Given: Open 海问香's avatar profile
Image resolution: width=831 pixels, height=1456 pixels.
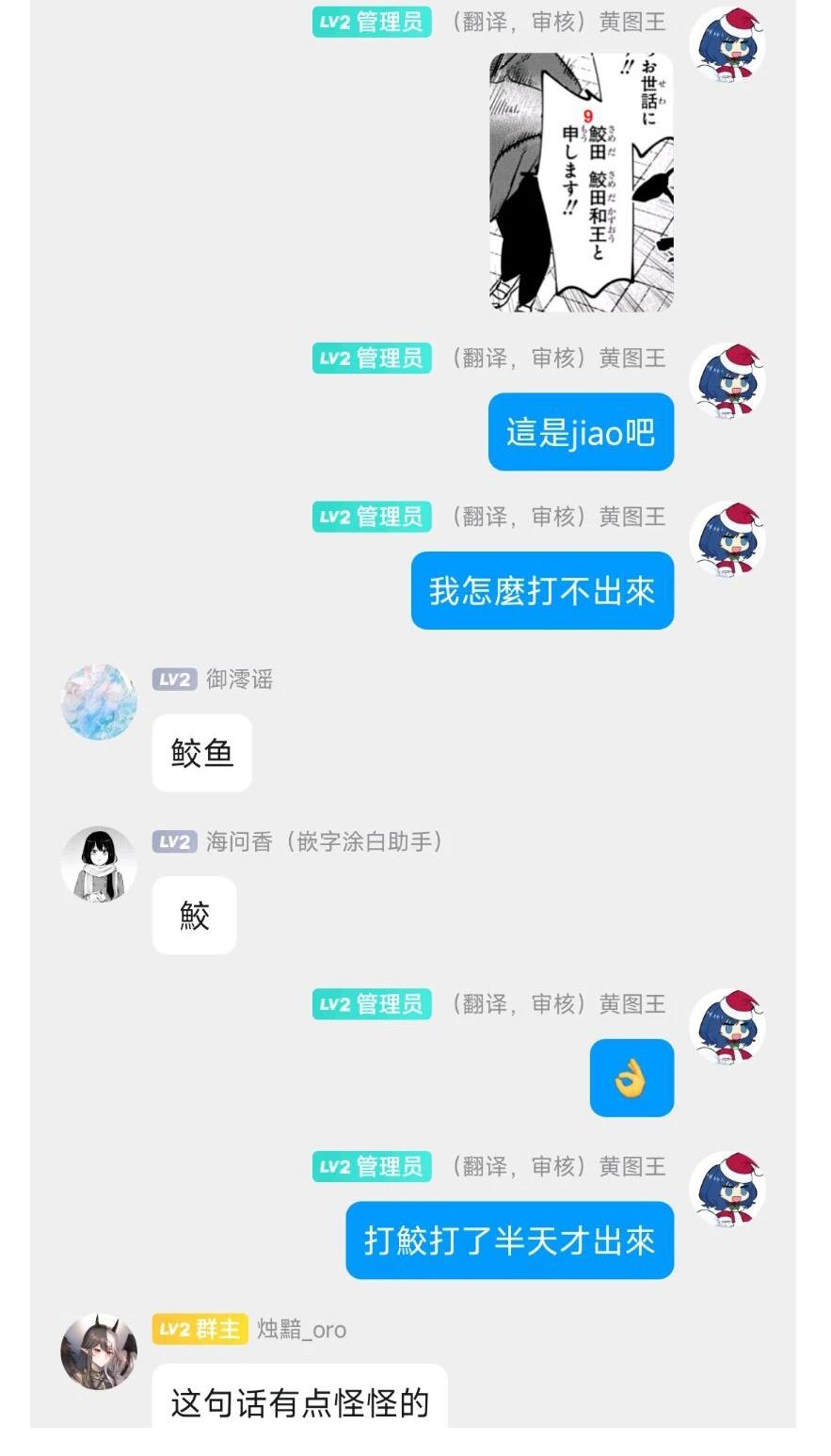Looking at the screenshot, I should [x=99, y=865].
